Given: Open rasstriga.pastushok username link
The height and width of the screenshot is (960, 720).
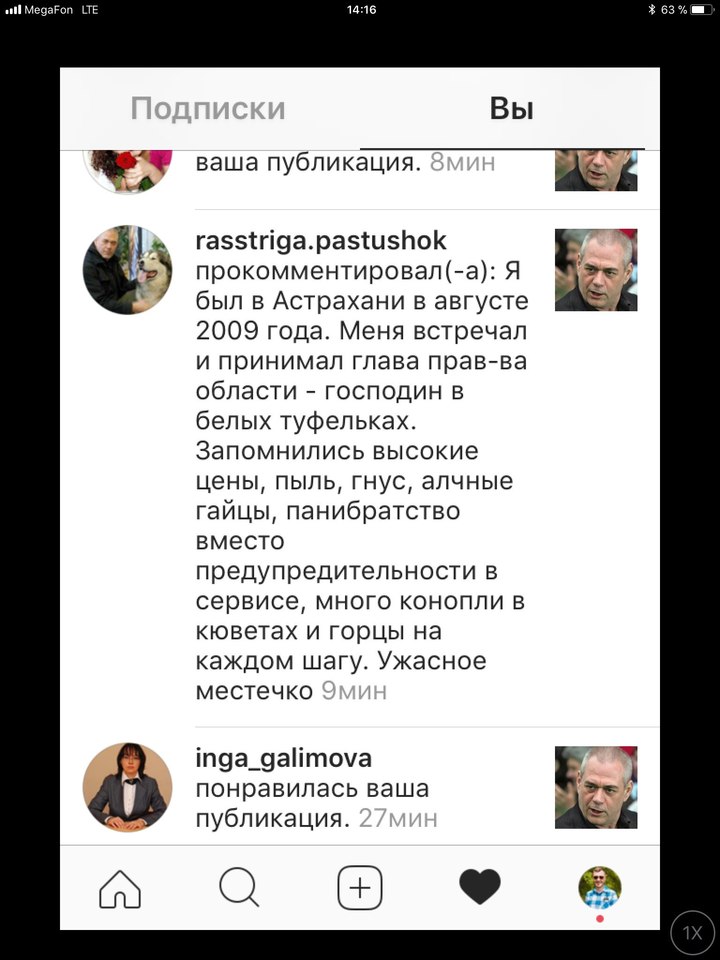Looking at the screenshot, I should 320,241.
